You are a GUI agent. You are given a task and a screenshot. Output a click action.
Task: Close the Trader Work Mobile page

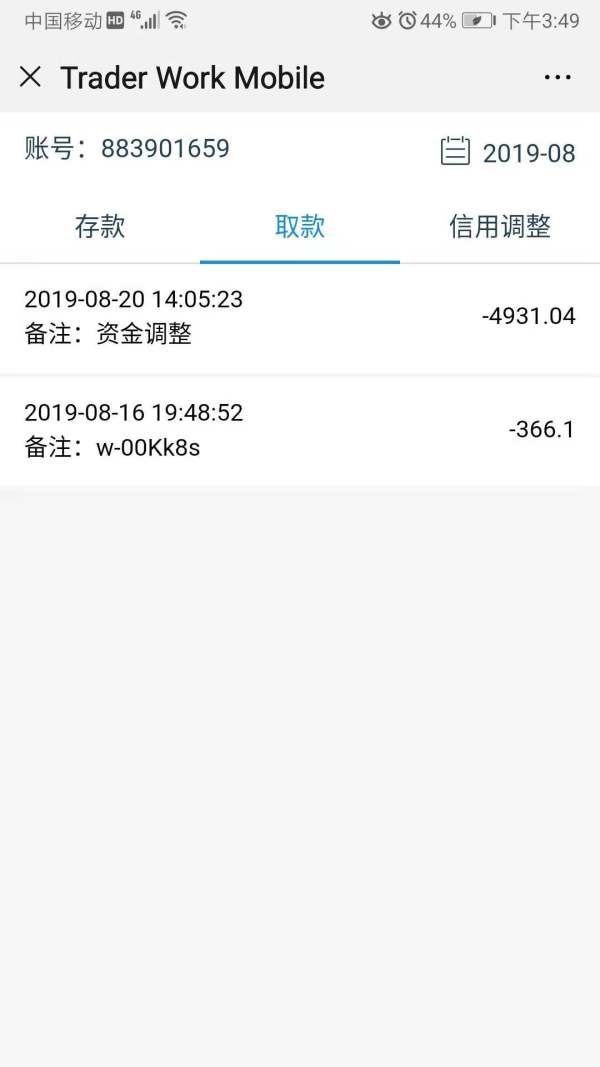[x=30, y=77]
